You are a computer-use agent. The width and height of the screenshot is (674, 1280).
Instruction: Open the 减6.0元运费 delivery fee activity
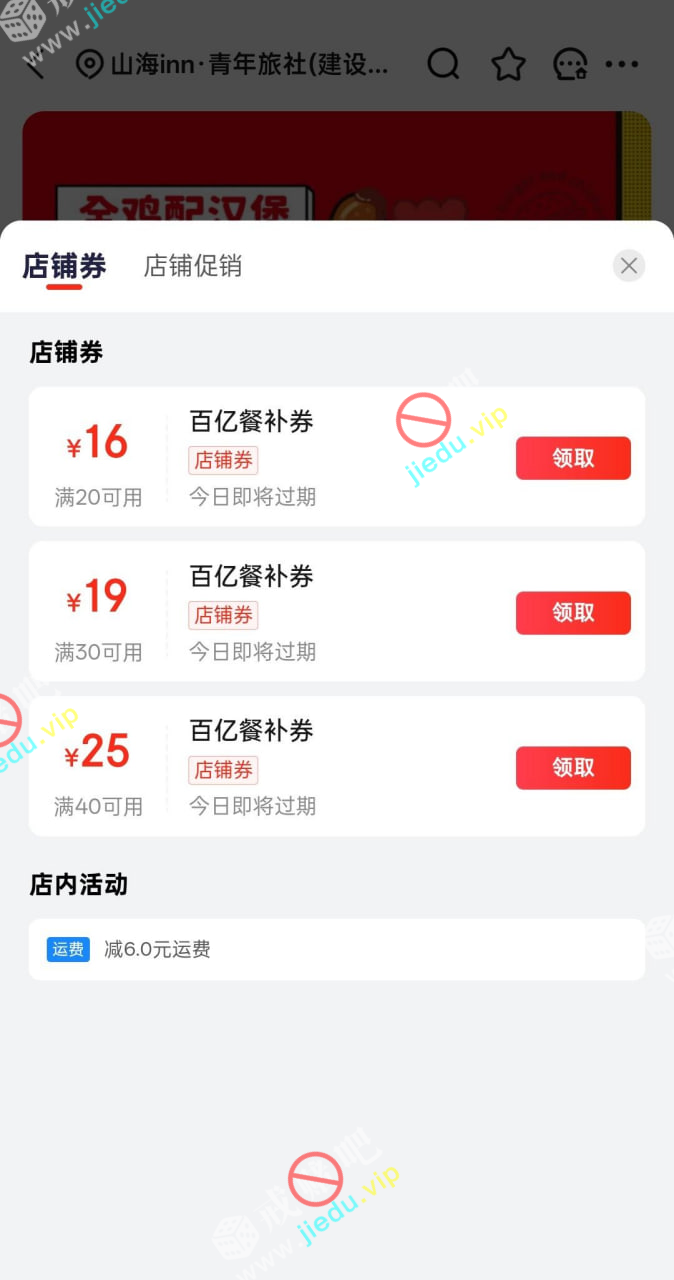336,949
